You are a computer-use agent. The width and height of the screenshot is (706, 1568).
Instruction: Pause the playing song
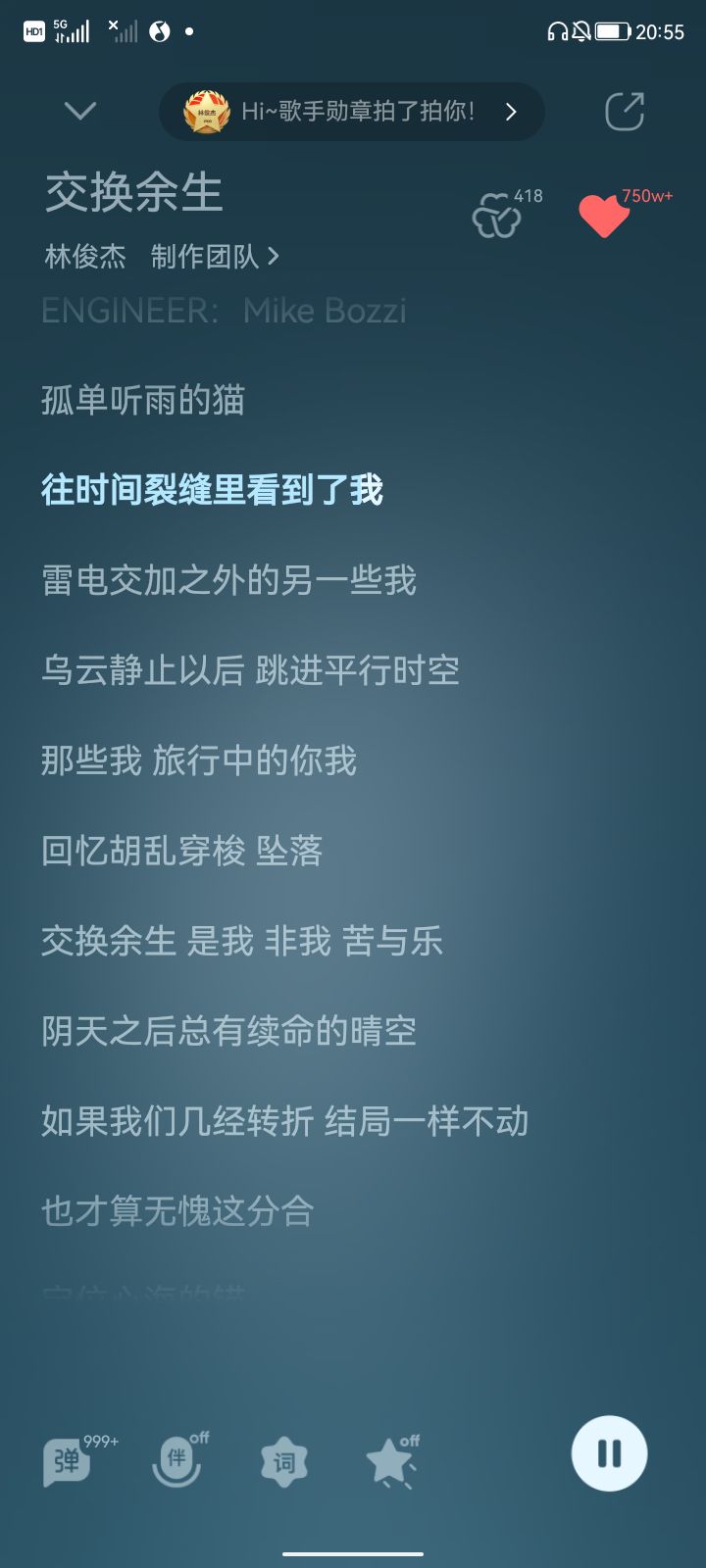click(x=609, y=1453)
